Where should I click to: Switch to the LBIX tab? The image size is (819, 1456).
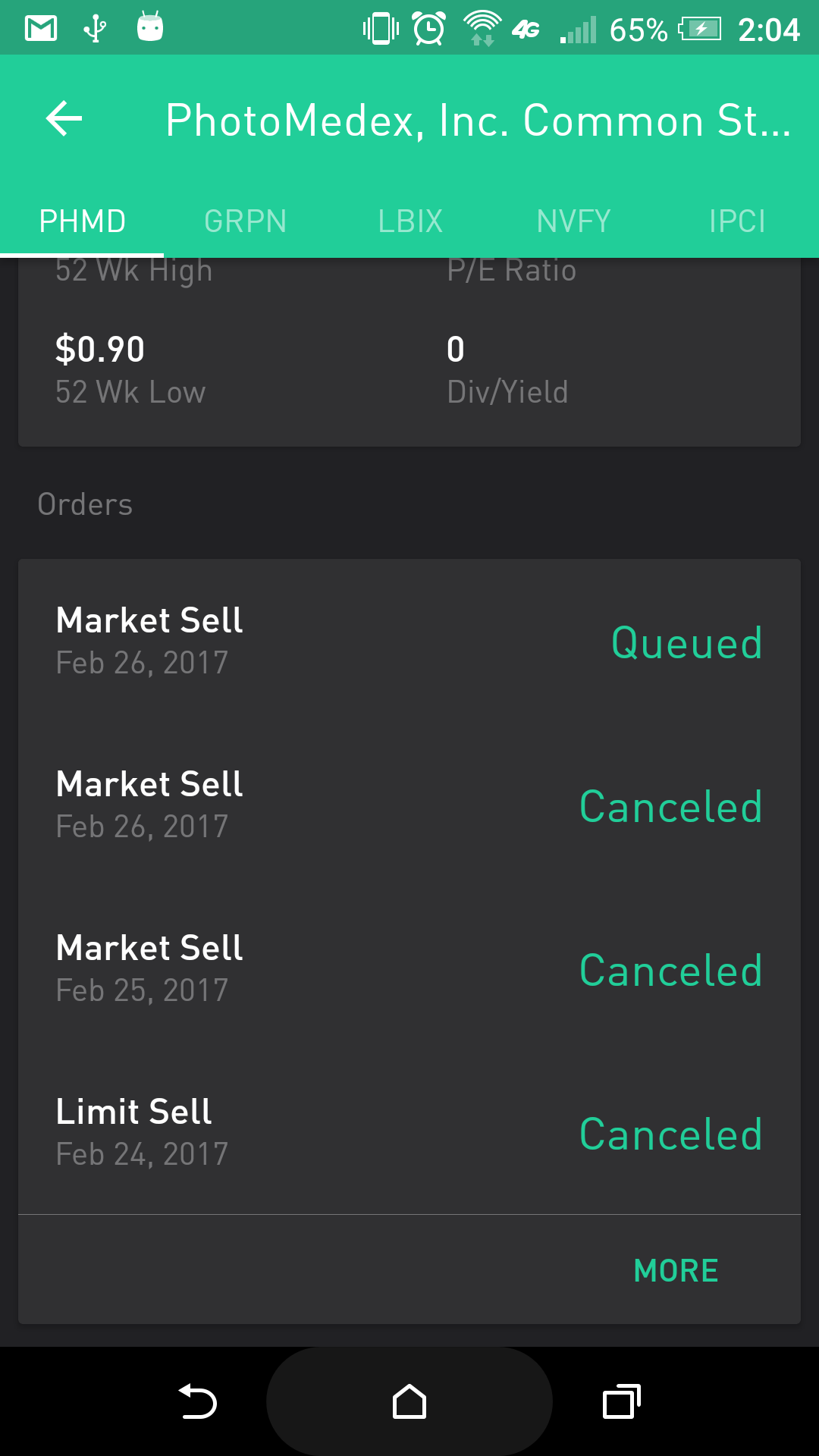(x=410, y=221)
